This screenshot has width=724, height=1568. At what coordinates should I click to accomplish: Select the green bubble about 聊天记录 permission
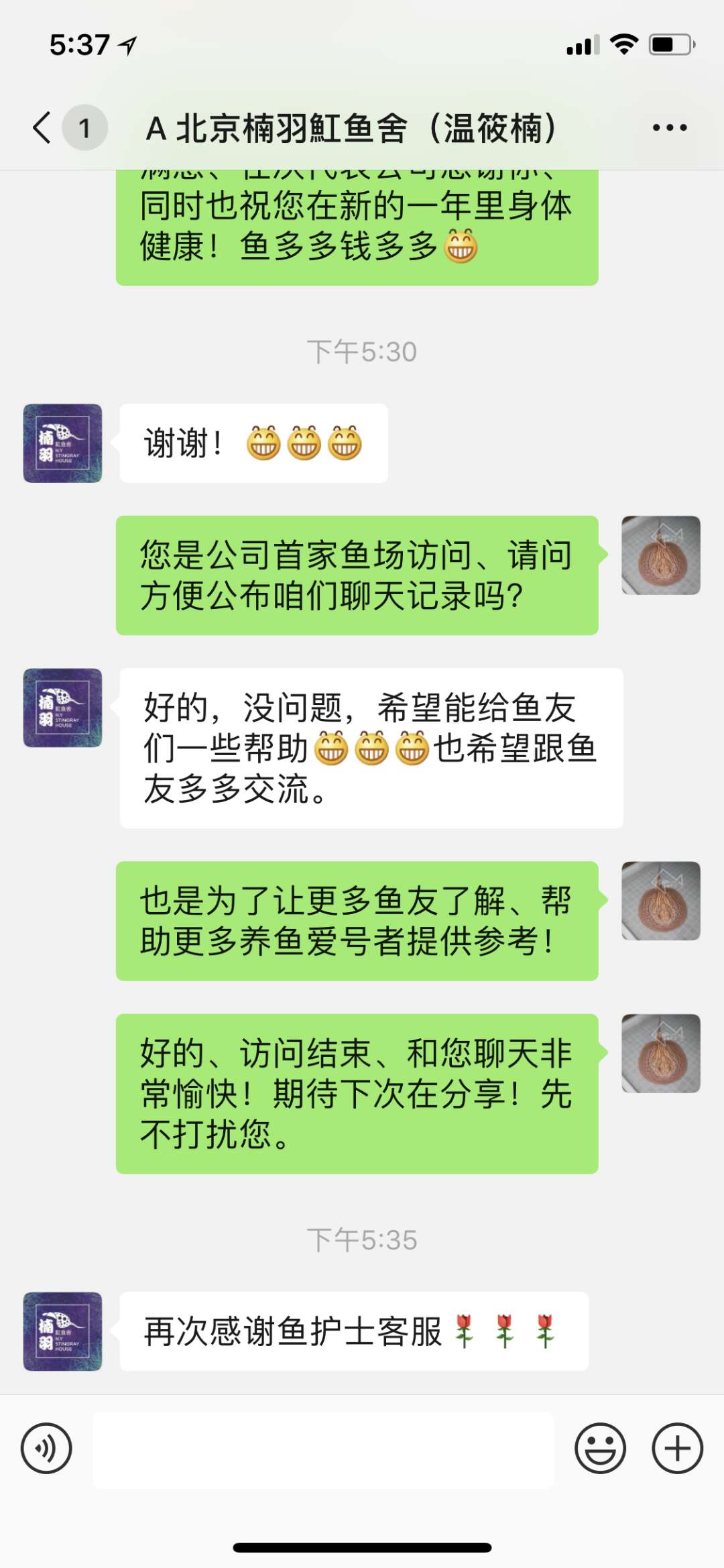[x=357, y=575]
